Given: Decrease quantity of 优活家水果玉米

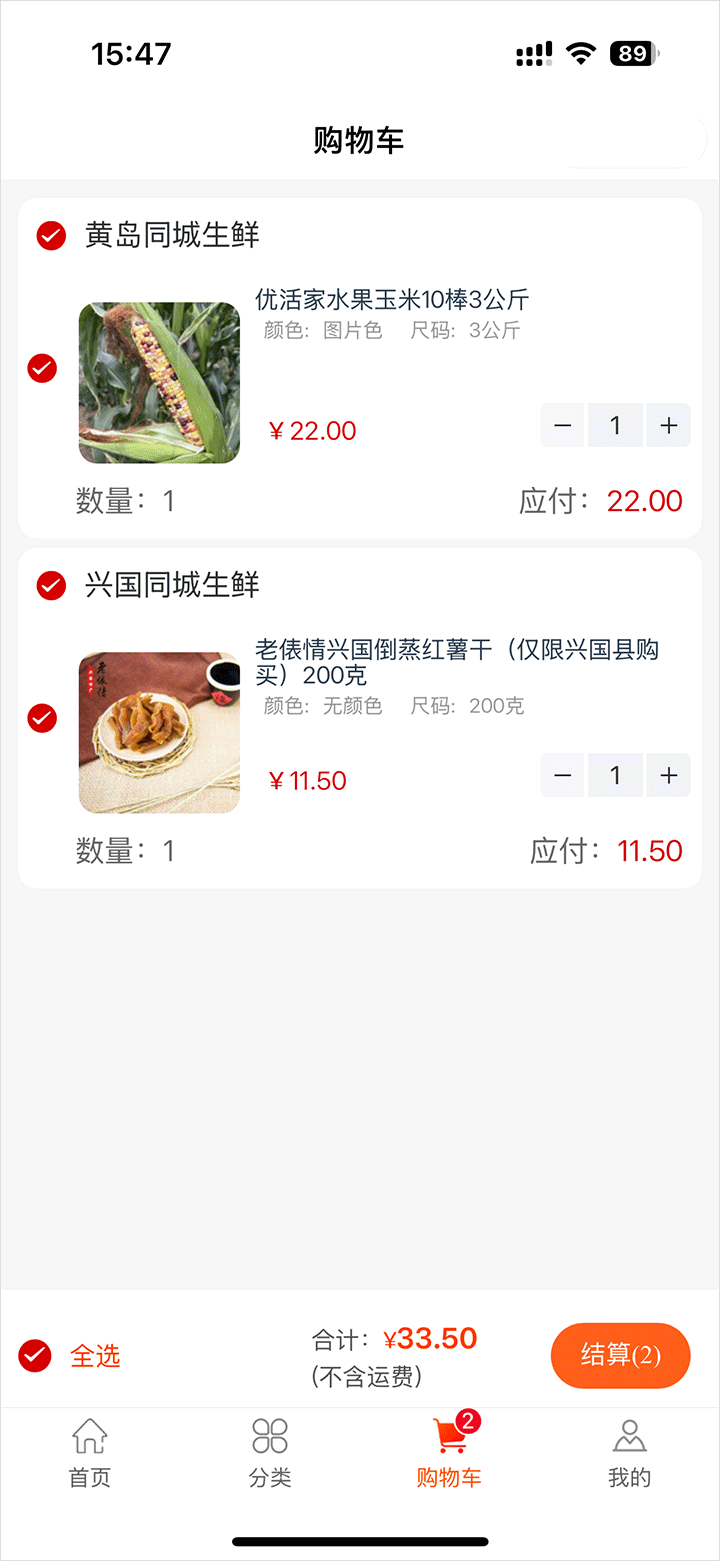Looking at the screenshot, I should tap(563, 426).
